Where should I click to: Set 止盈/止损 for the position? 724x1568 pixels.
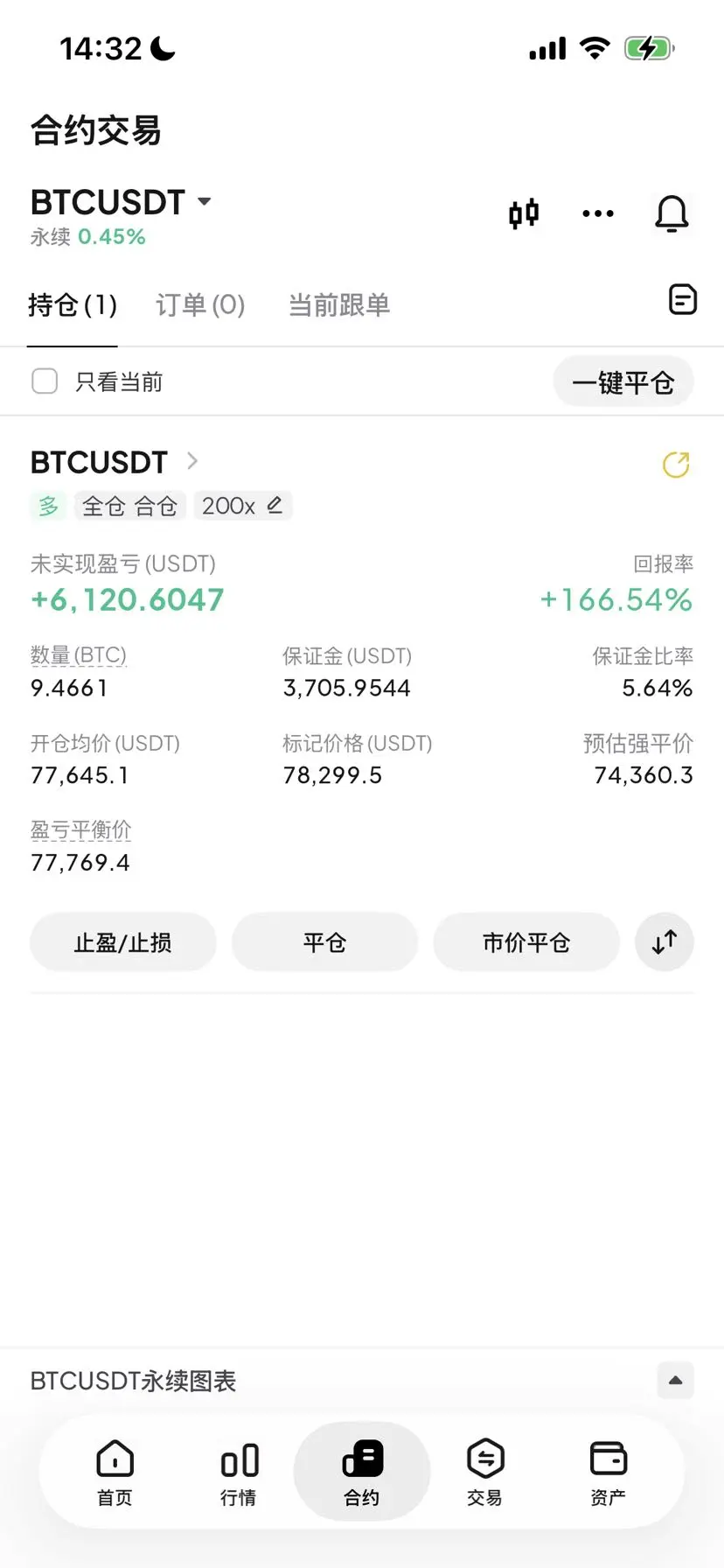tap(123, 942)
